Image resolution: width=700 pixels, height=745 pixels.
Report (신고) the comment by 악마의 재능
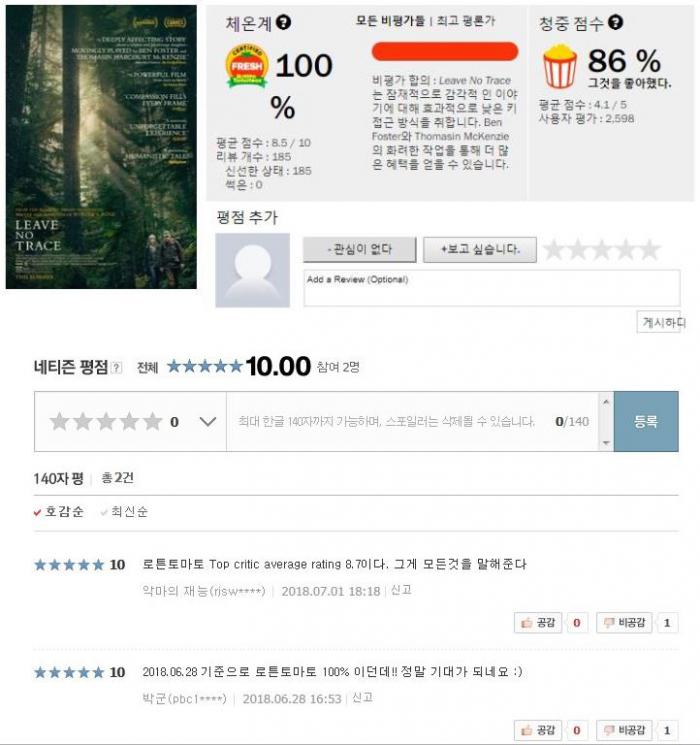click(x=401, y=590)
